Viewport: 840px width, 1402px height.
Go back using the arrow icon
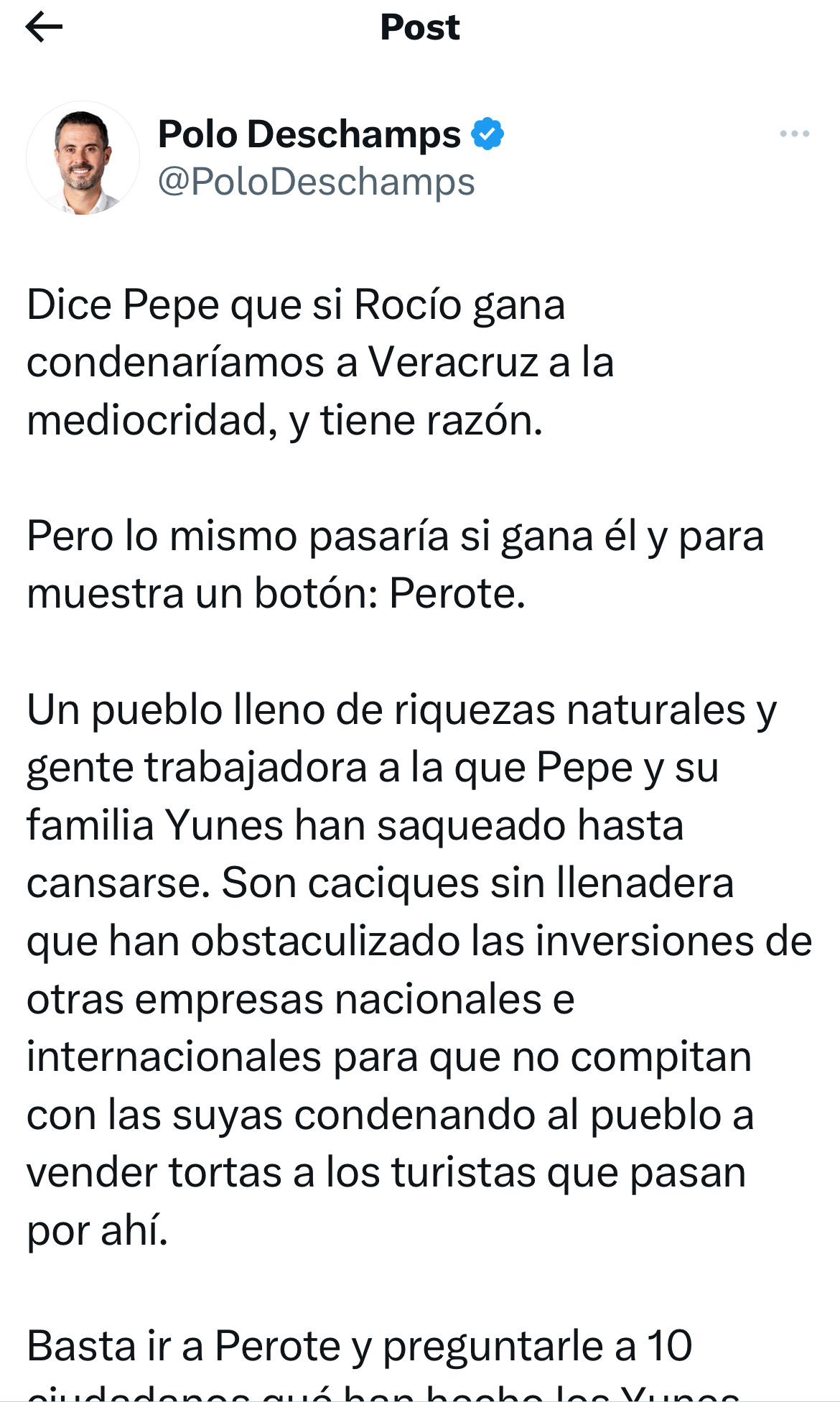44,28
